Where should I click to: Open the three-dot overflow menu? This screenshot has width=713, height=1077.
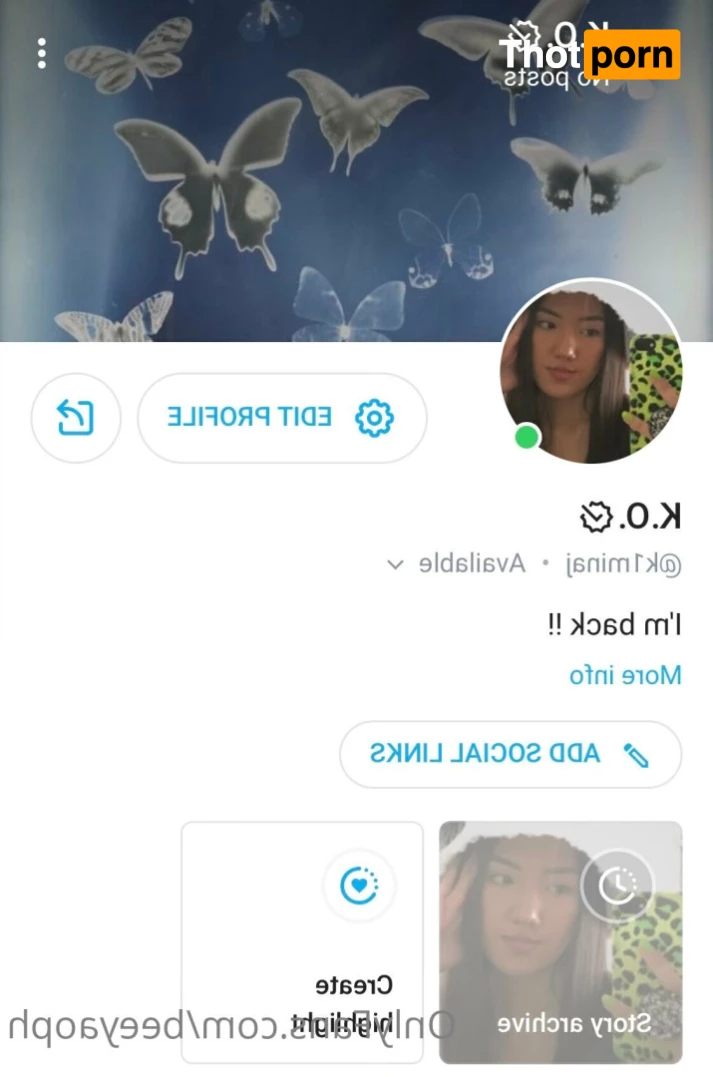tap(41, 54)
